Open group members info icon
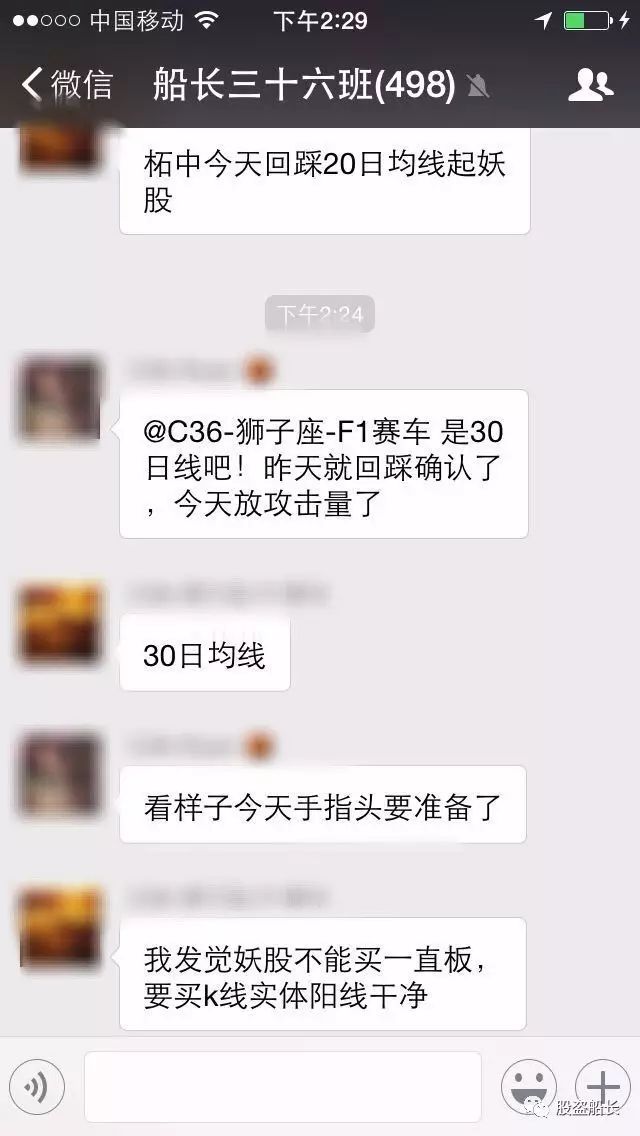Image resolution: width=640 pixels, height=1136 pixels. (x=590, y=85)
